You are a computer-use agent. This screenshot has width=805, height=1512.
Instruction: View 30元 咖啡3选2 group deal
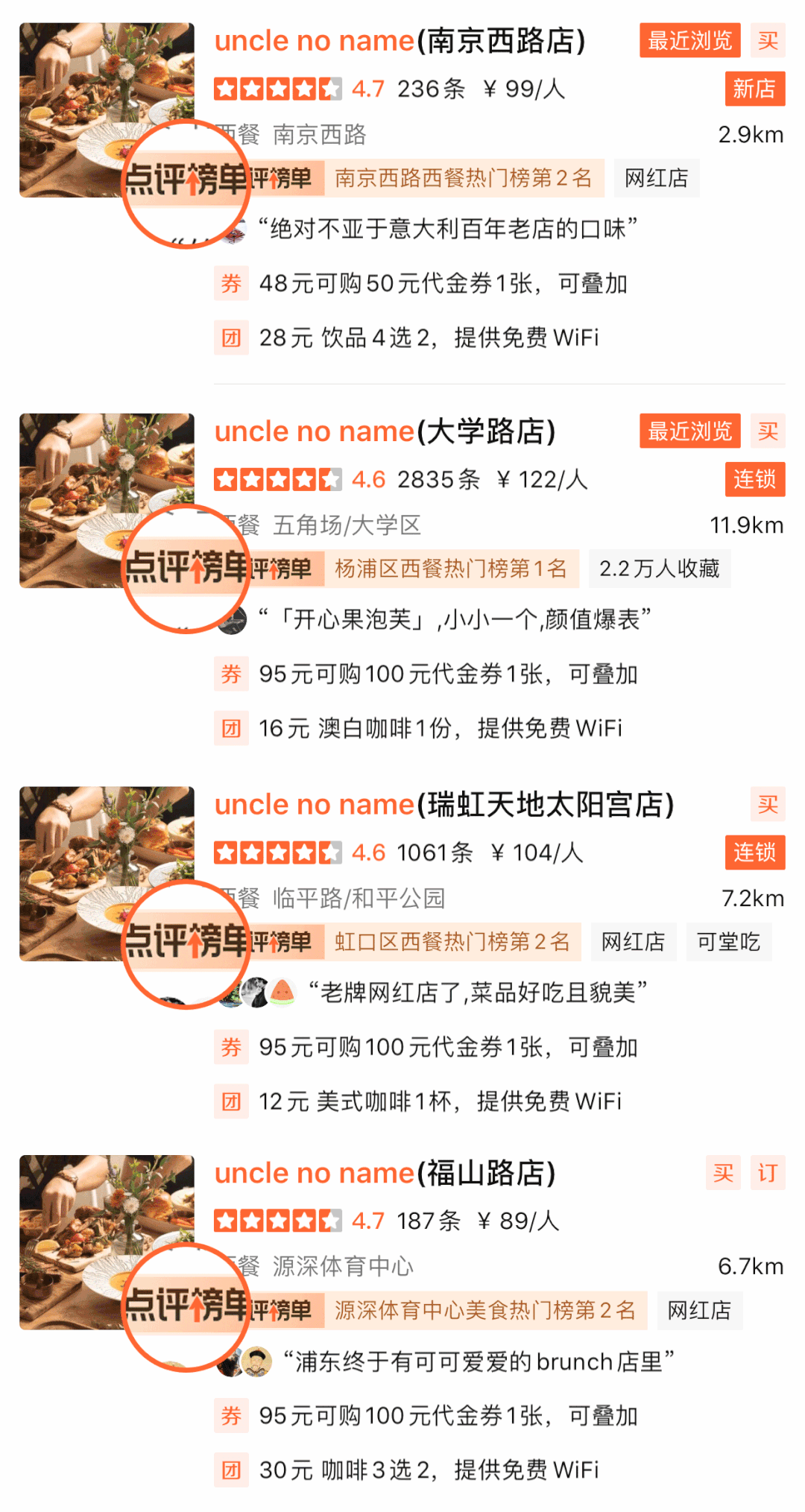(x=429, y=1470)
